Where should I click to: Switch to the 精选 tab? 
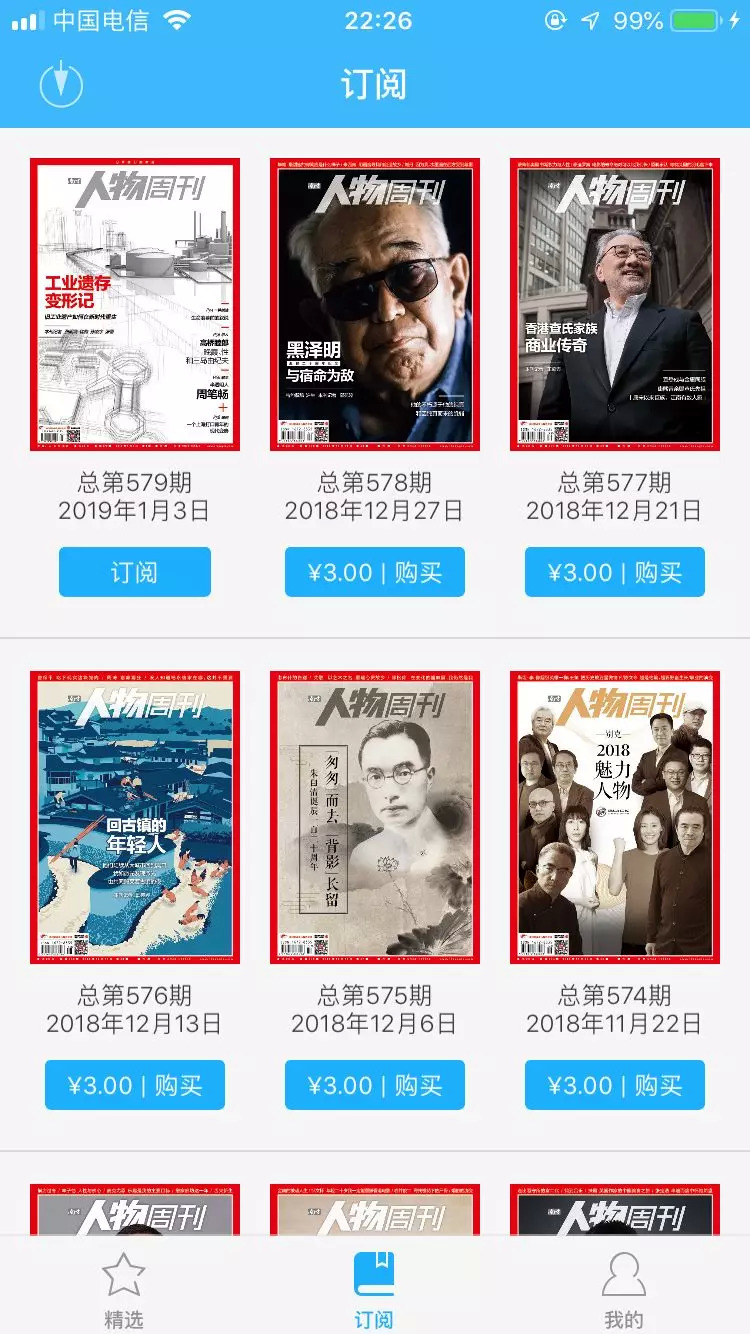tap(124, 1290)
